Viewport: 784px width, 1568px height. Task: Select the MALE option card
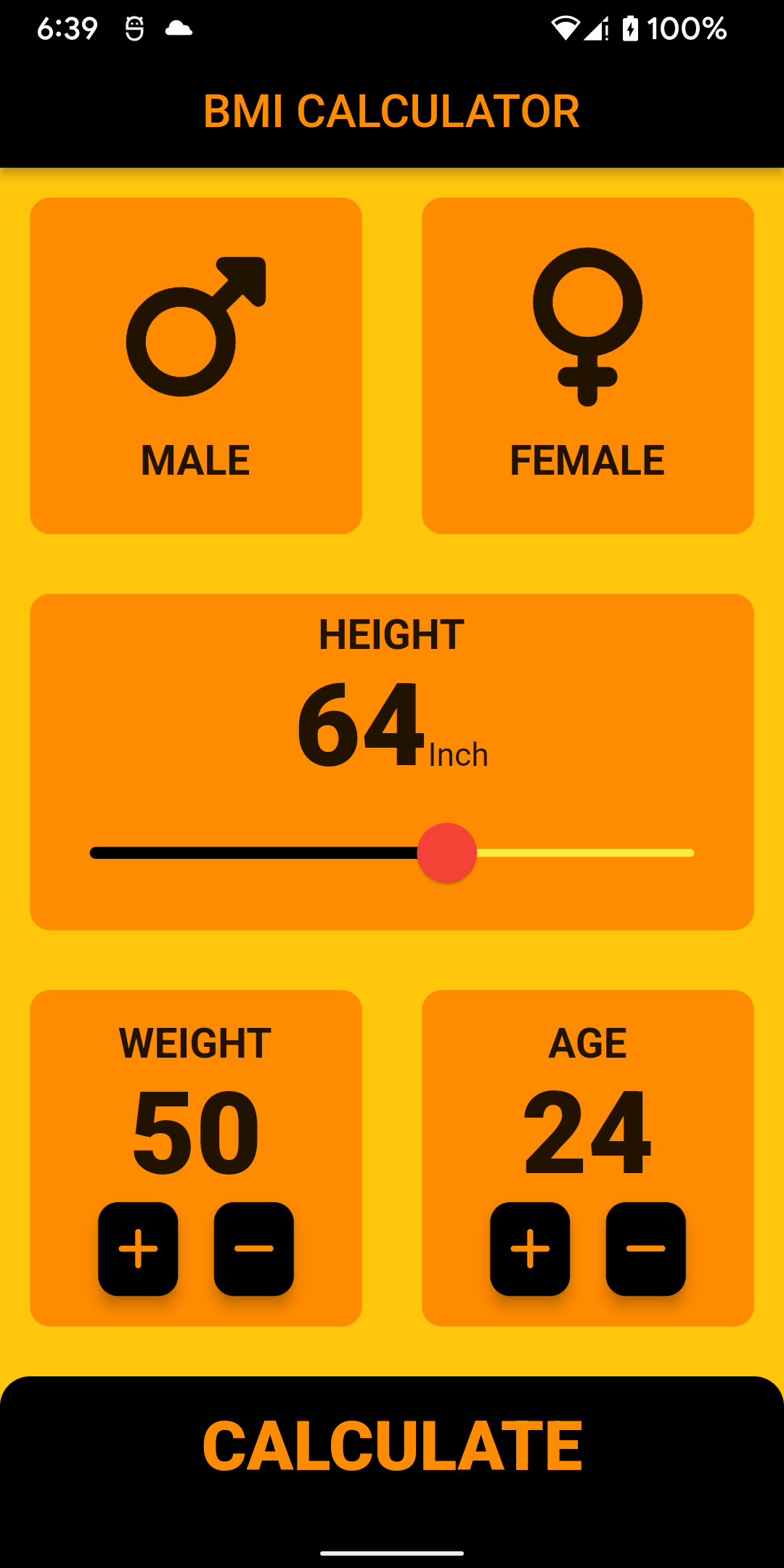[195, 363]
